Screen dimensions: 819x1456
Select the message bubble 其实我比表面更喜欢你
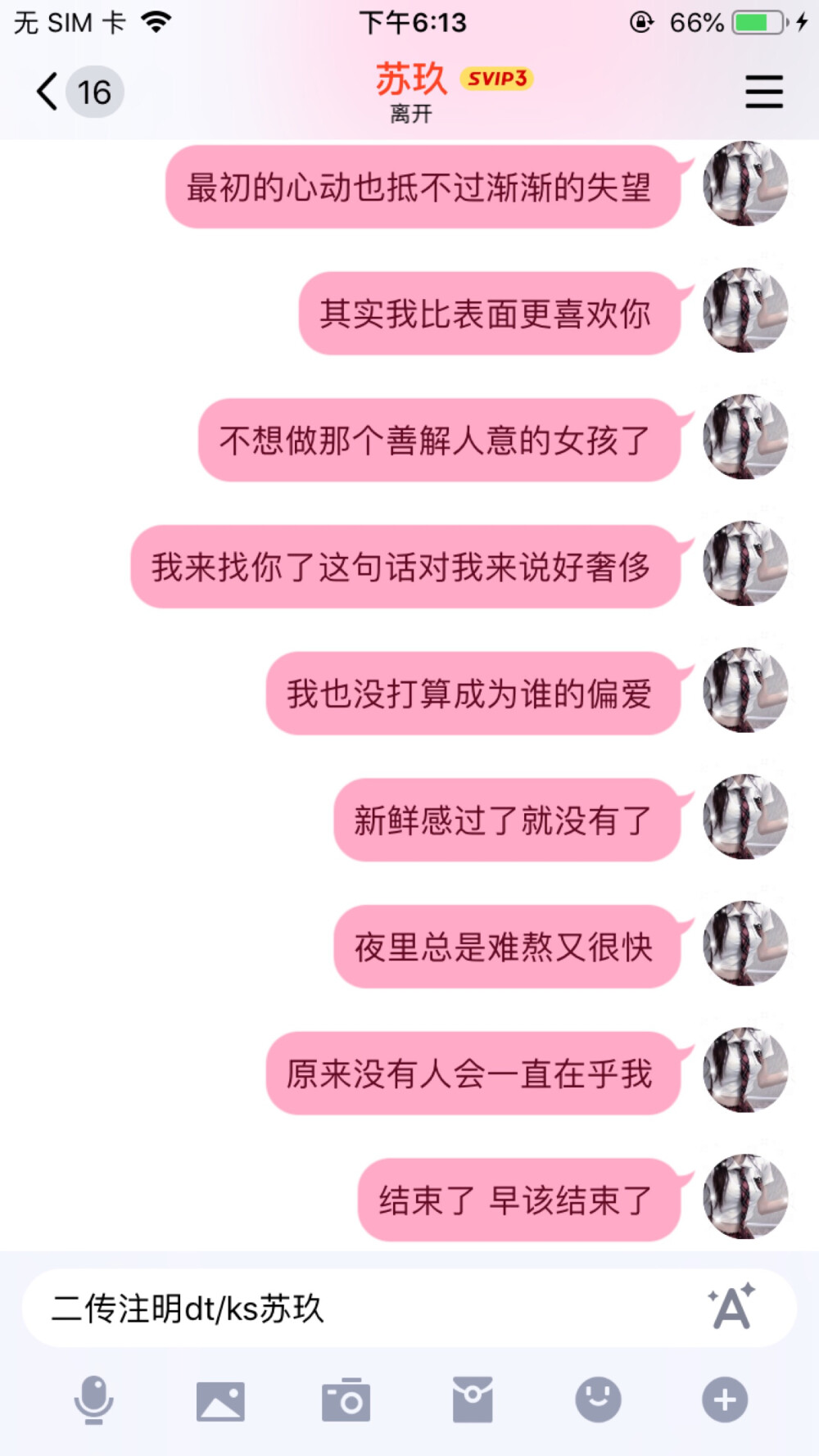(487, 314)
